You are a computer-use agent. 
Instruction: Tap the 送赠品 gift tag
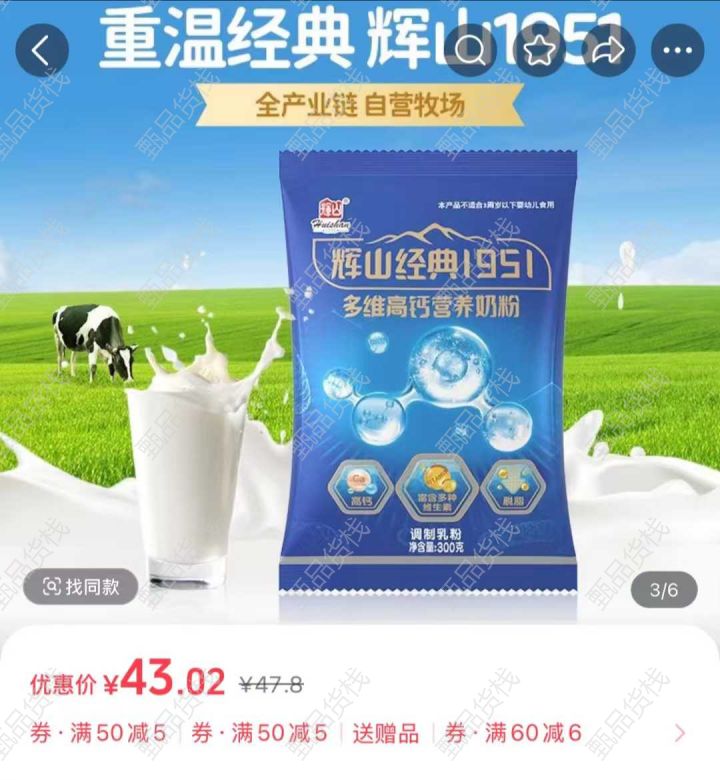point(385,733)
